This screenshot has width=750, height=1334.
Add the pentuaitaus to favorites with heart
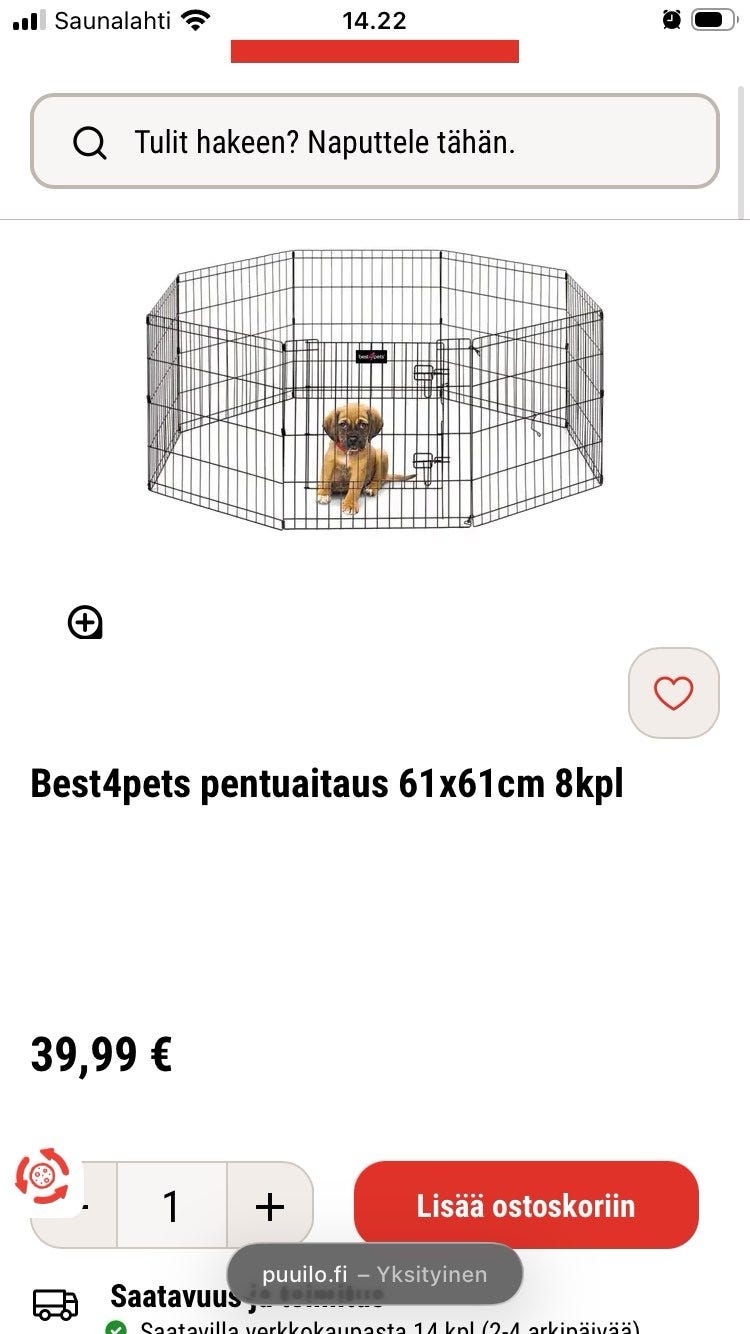[673, 693]
